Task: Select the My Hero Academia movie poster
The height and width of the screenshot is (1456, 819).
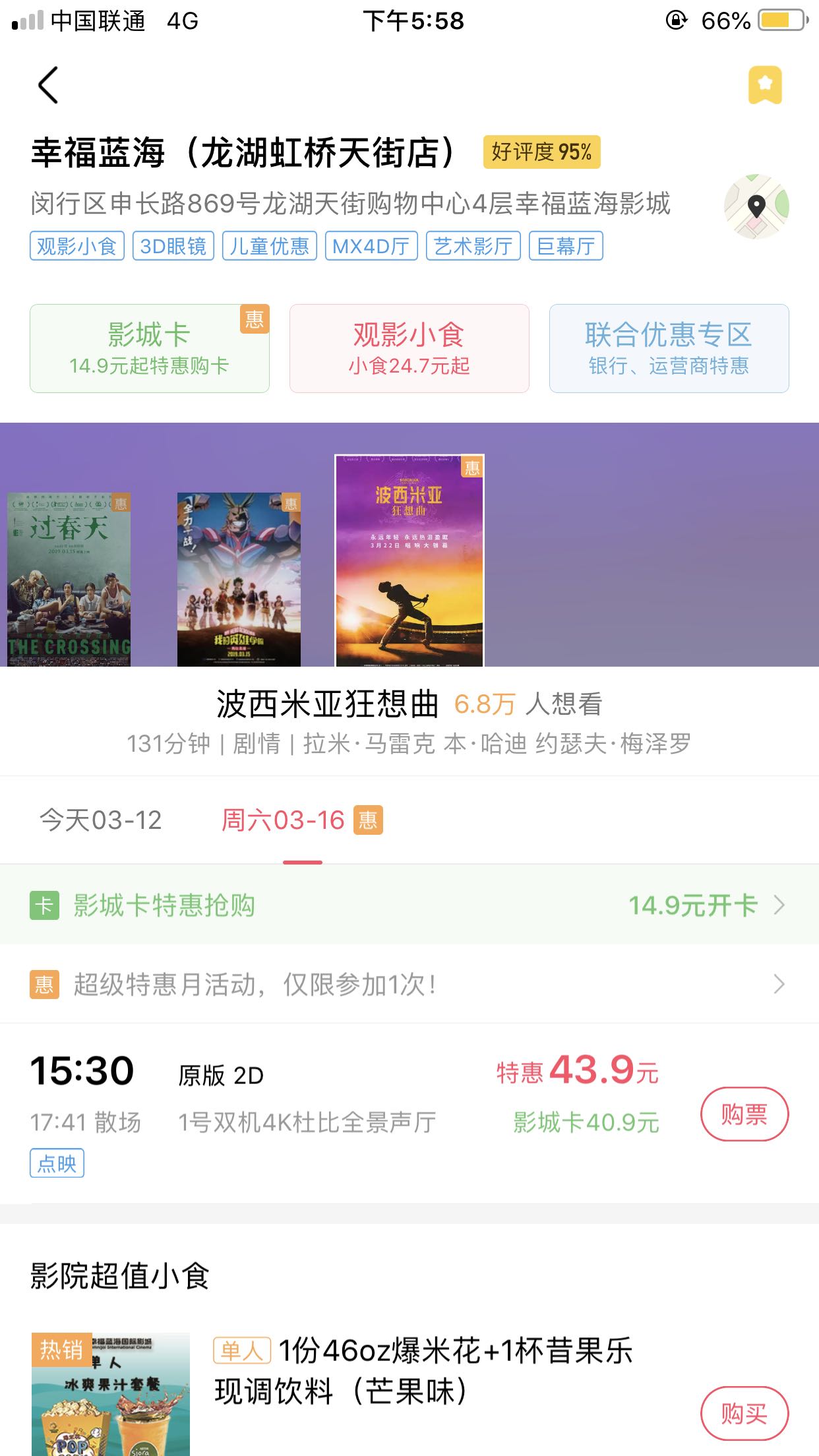Action: point(239,580)
